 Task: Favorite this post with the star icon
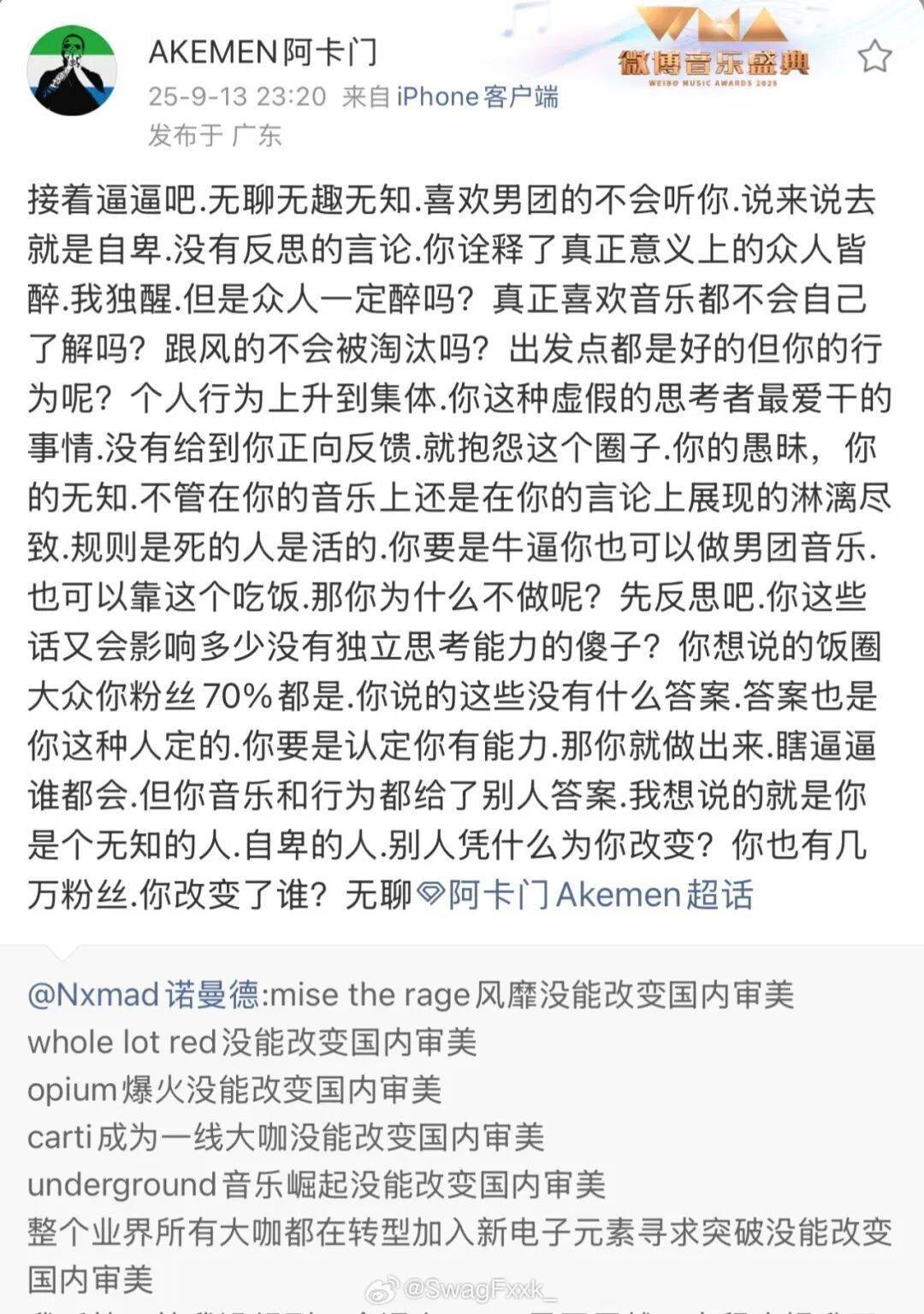coord(874,57)
